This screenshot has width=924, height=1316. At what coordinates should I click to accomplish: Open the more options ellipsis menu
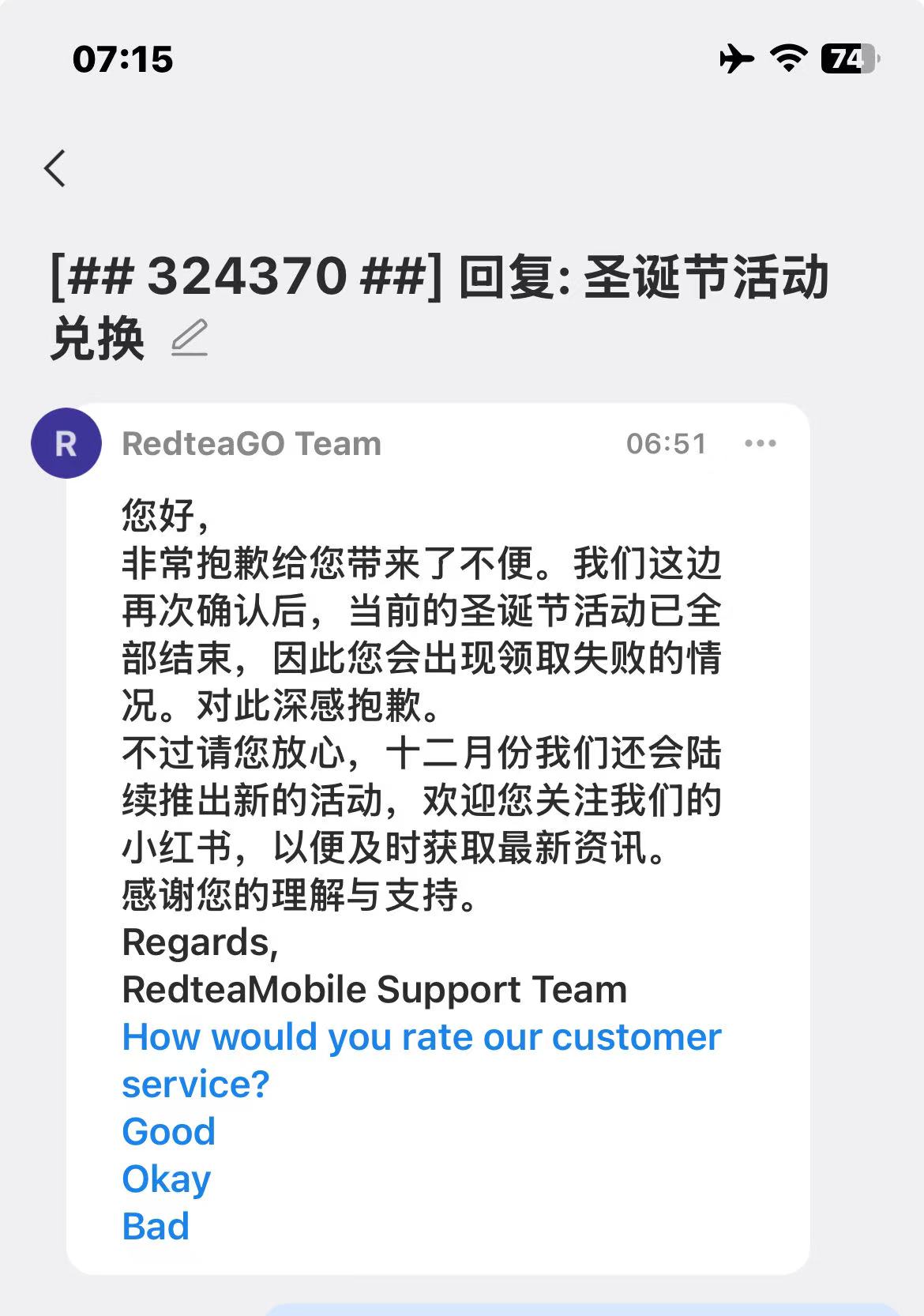click(761, 443)
